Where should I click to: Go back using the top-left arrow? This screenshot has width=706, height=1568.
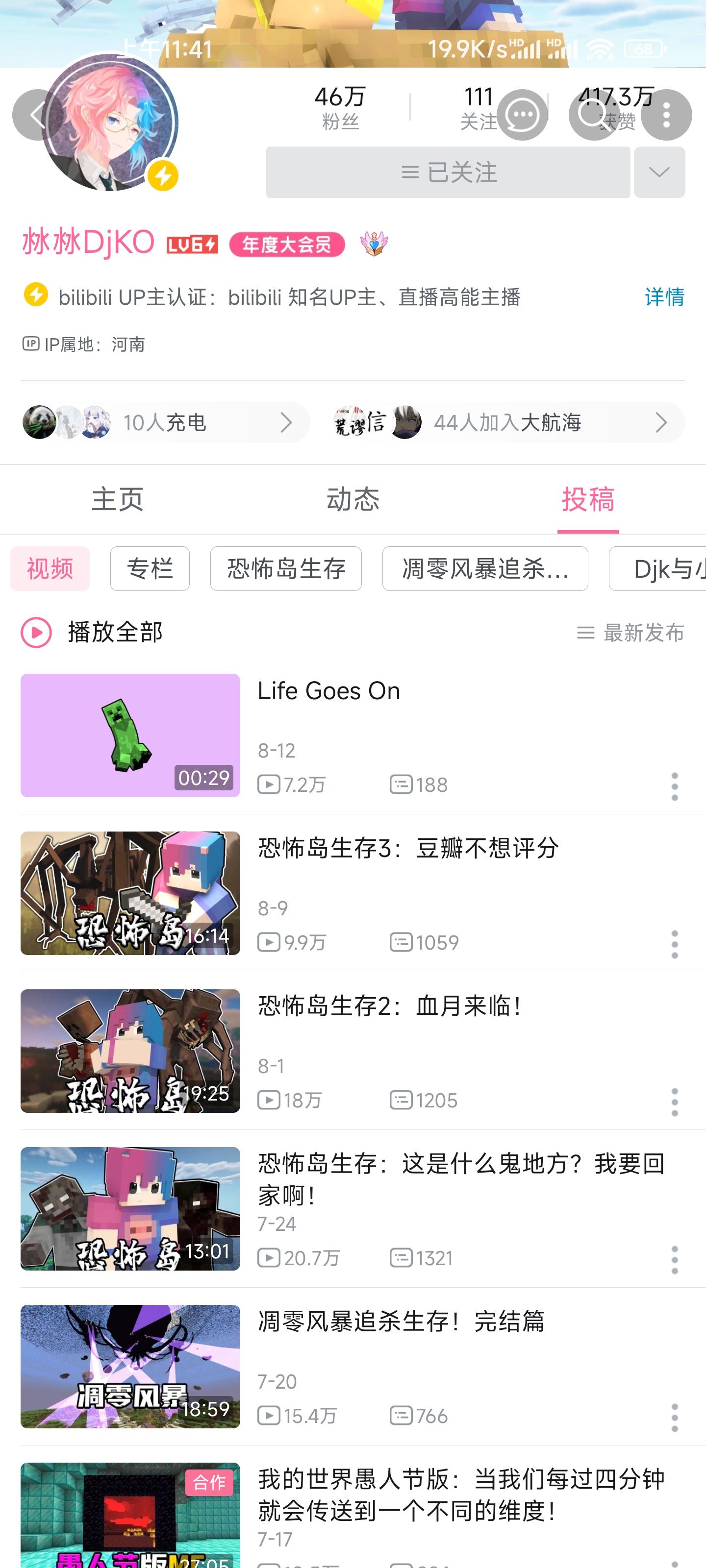(x=37, y=115)
